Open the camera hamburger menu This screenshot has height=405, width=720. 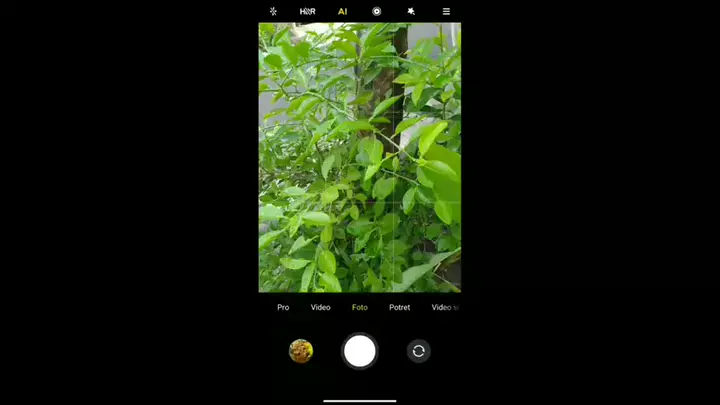click(446, 11)
